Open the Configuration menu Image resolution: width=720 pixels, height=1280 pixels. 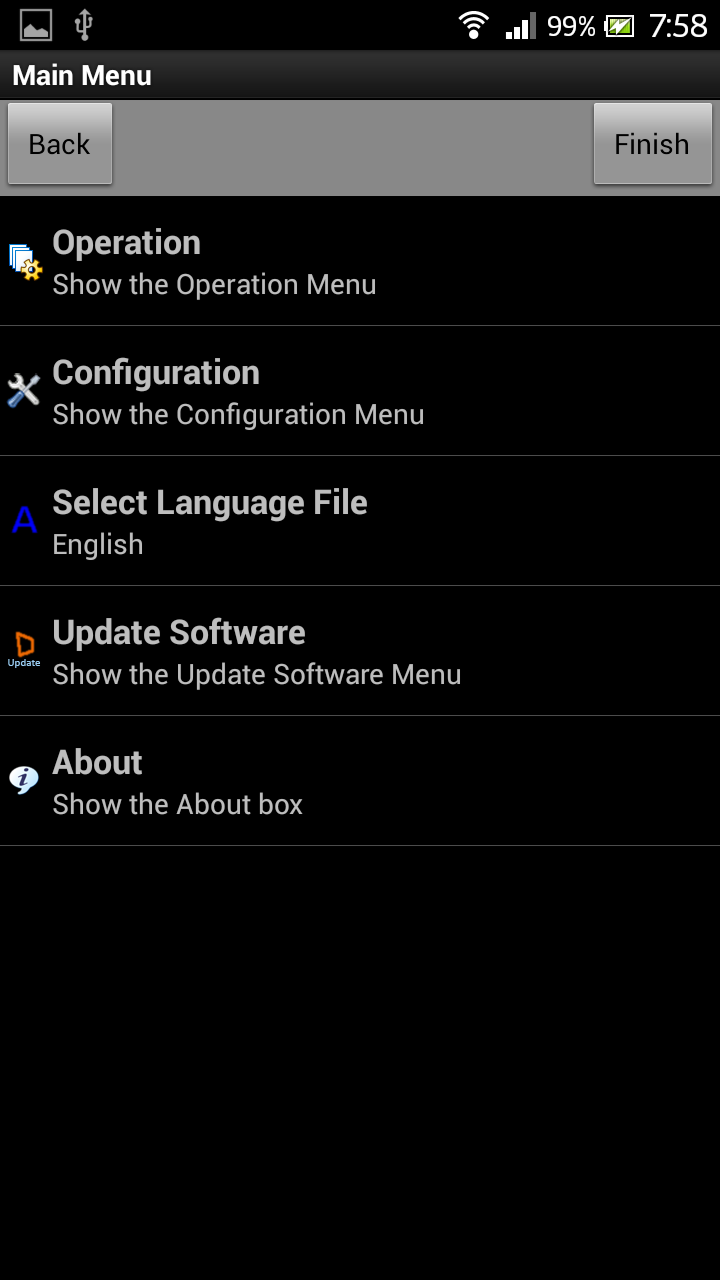[x=360, y=391]
